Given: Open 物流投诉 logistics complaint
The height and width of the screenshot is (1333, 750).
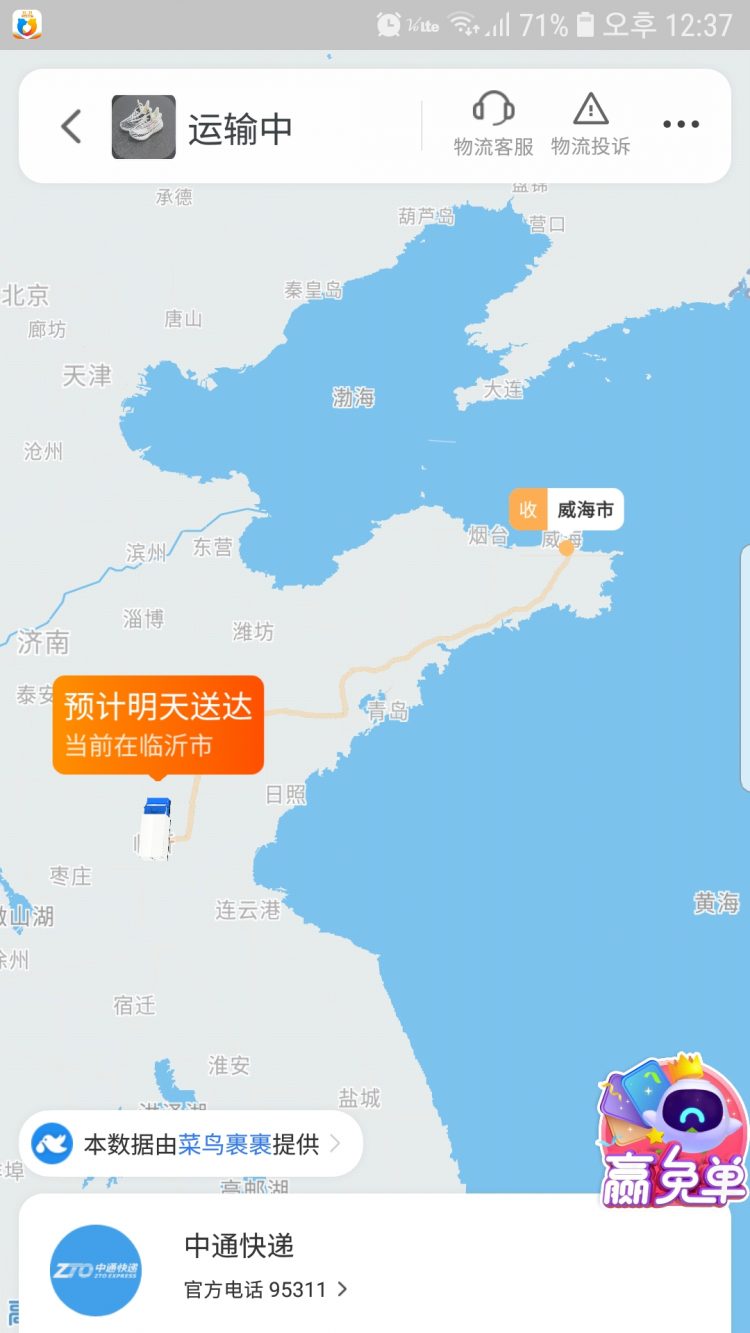Looking at the screenshot, I should click(x=592, y=123).
